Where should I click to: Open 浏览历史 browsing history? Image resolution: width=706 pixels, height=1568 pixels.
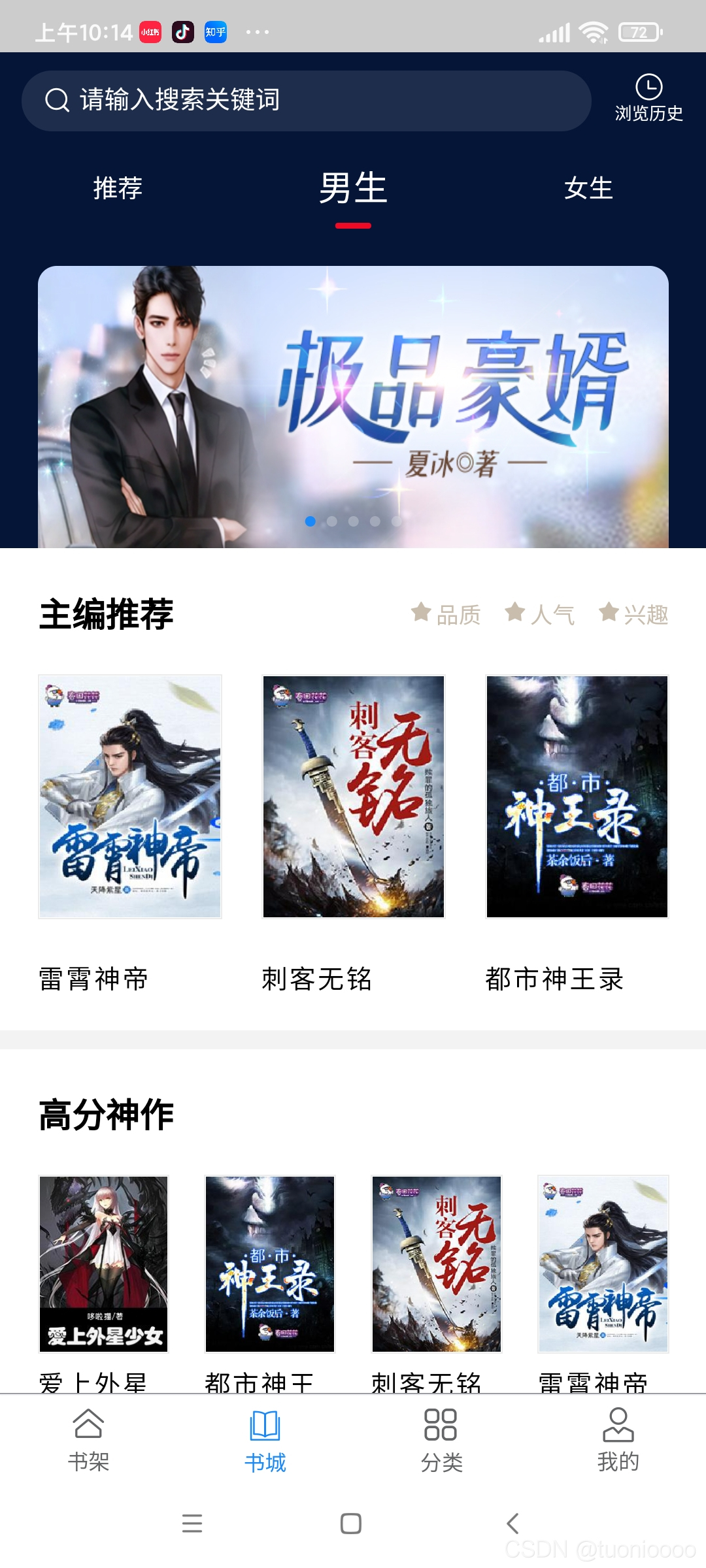point(648,99)
